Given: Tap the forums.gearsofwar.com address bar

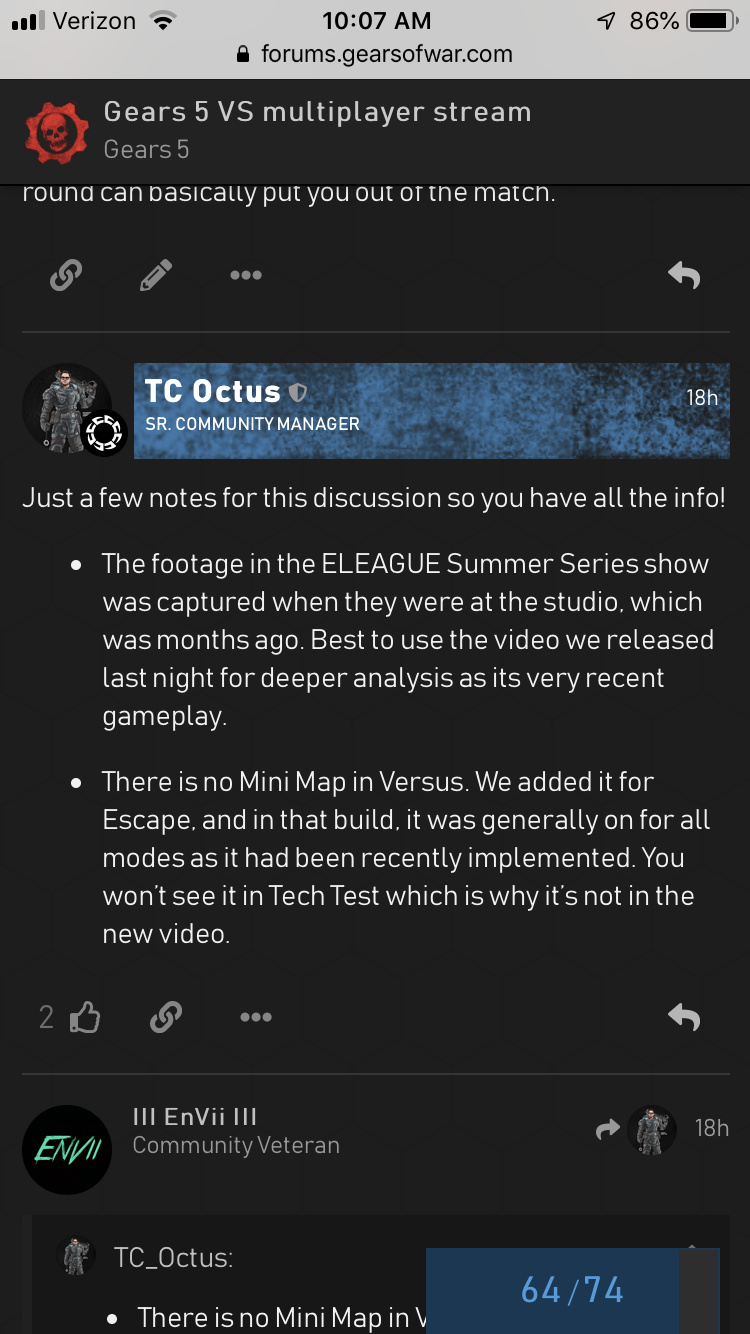Looking at the screenshot, I should 375,54.
